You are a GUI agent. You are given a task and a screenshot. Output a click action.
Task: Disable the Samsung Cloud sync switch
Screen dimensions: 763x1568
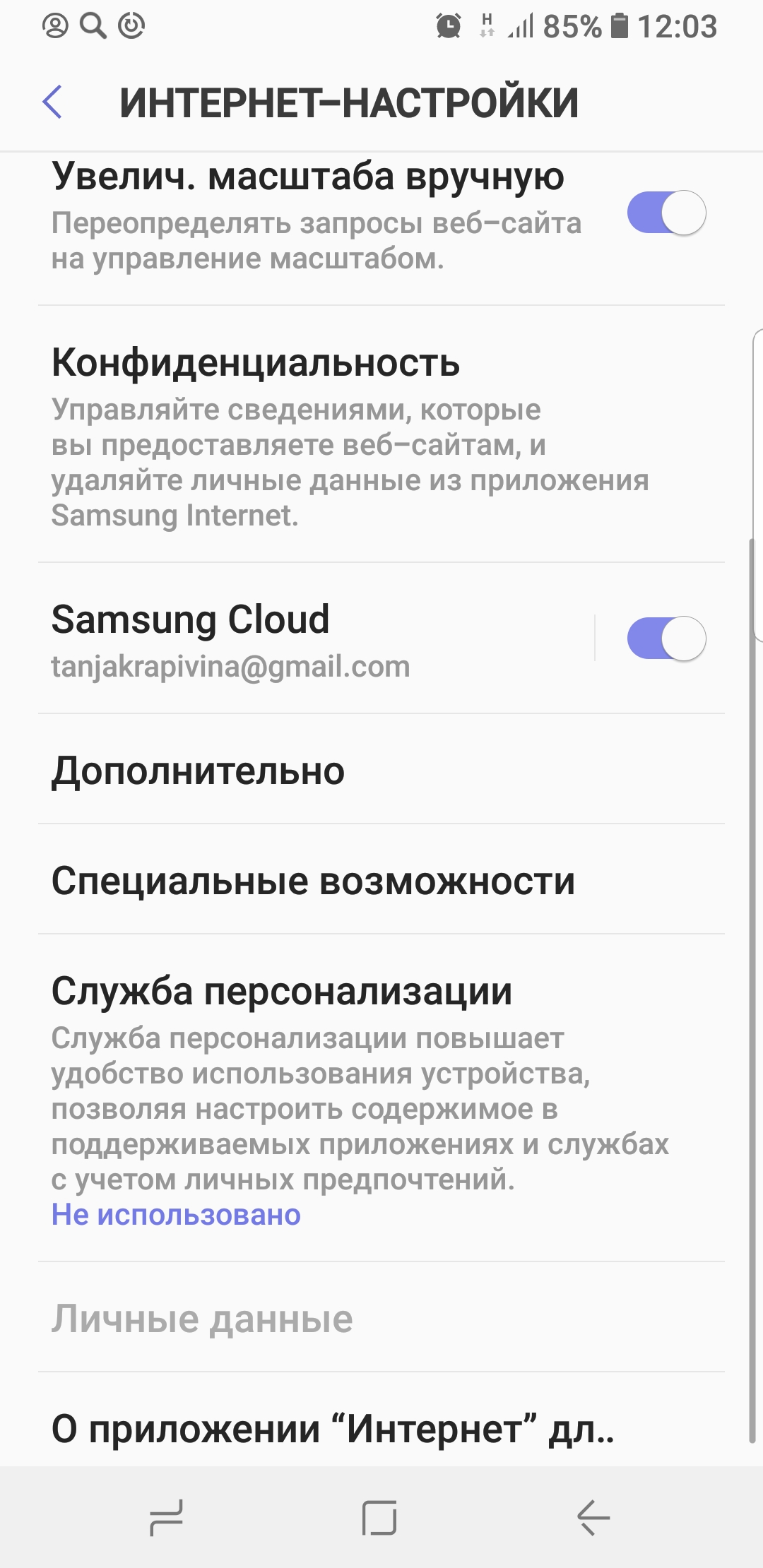[x=666, y=639]
